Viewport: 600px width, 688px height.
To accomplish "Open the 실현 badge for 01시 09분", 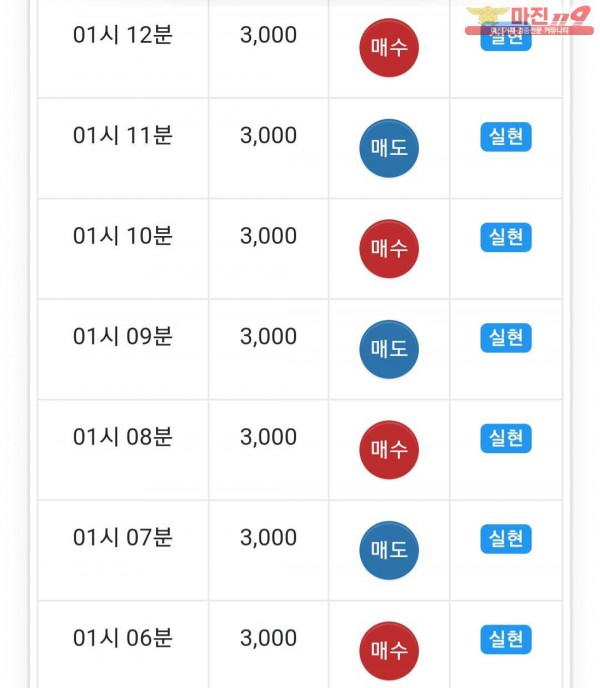I will pyautogui.click(x=506, y=338).
